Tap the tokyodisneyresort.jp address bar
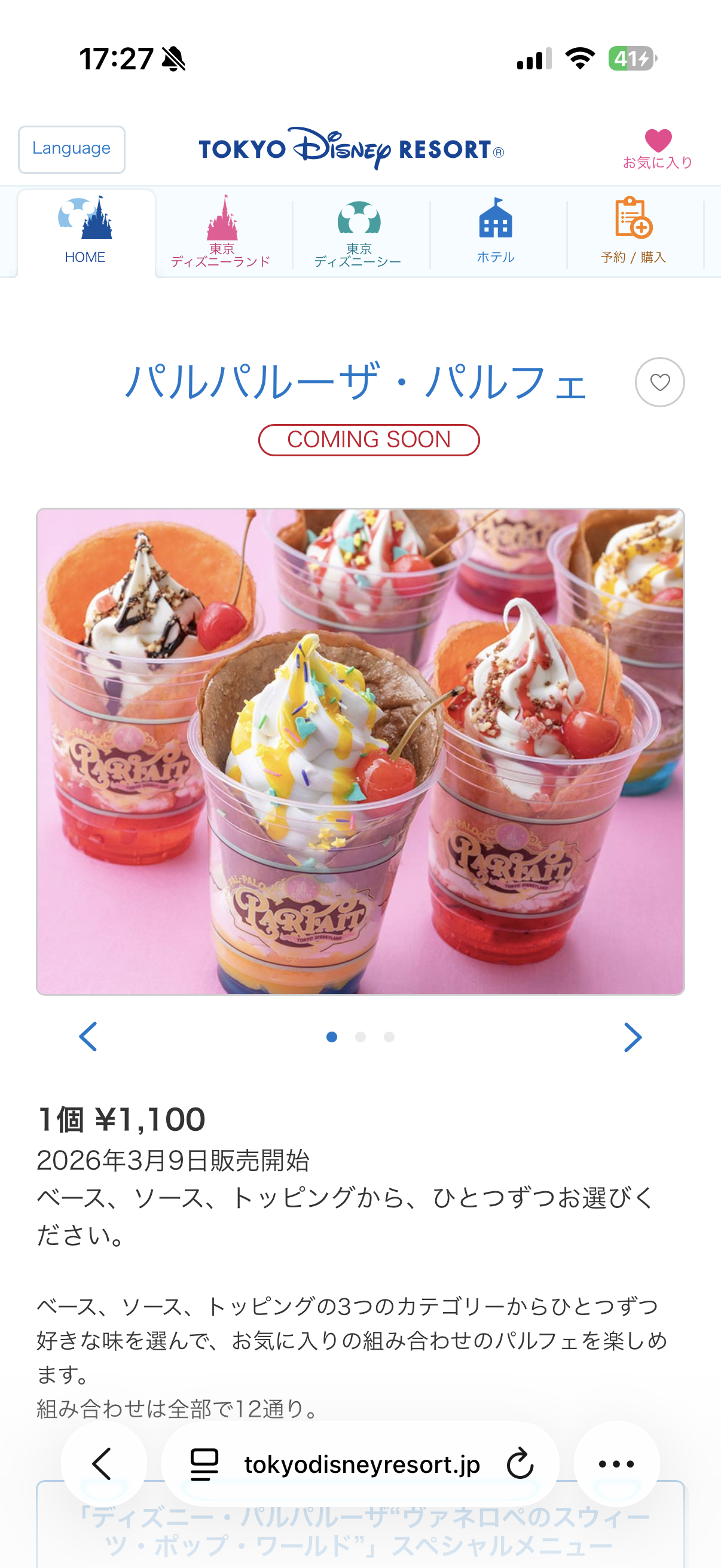This screenshot has width=721, height=1568. [362, 1465]
